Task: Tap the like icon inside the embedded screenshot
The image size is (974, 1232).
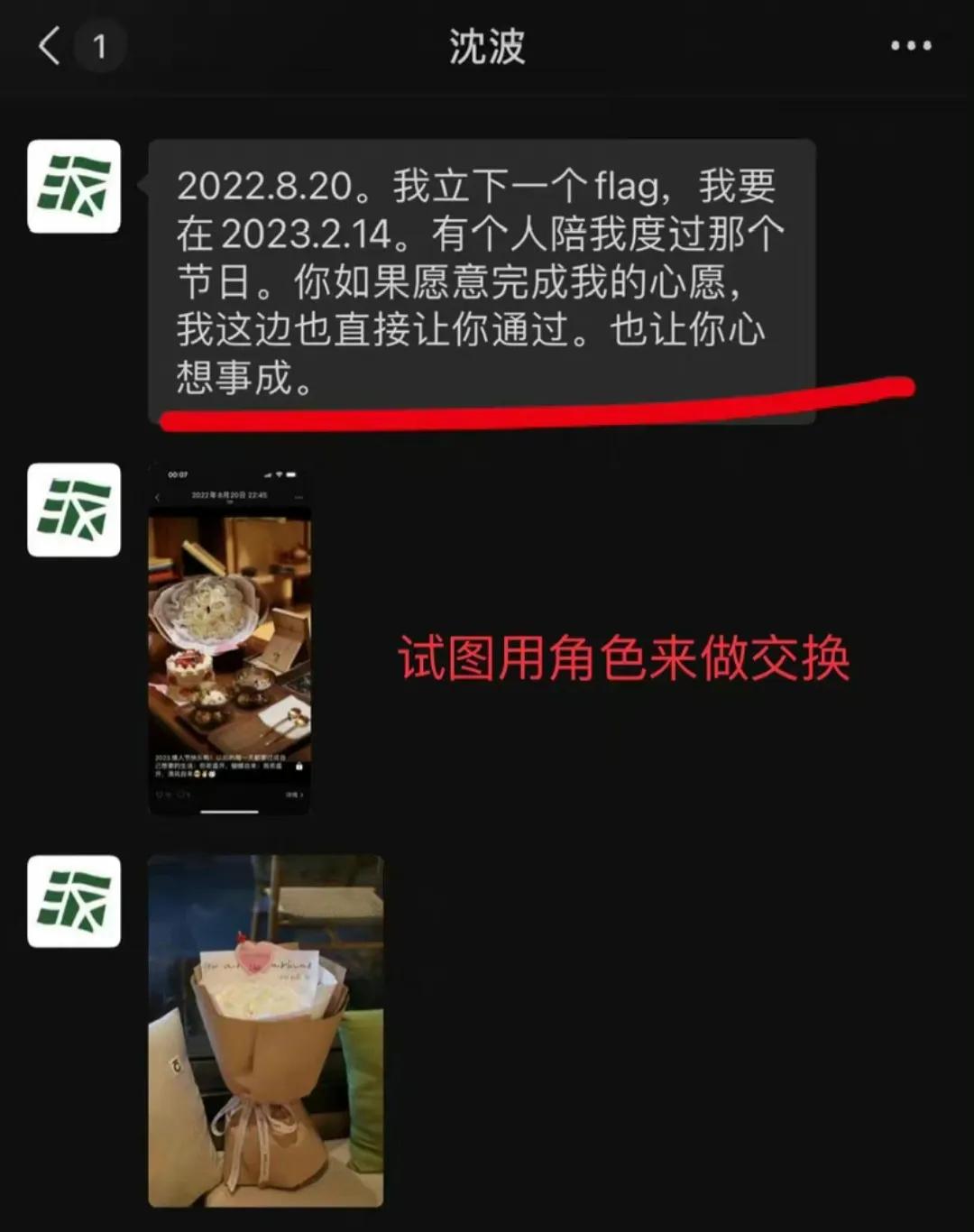Action: coord(161,794)
